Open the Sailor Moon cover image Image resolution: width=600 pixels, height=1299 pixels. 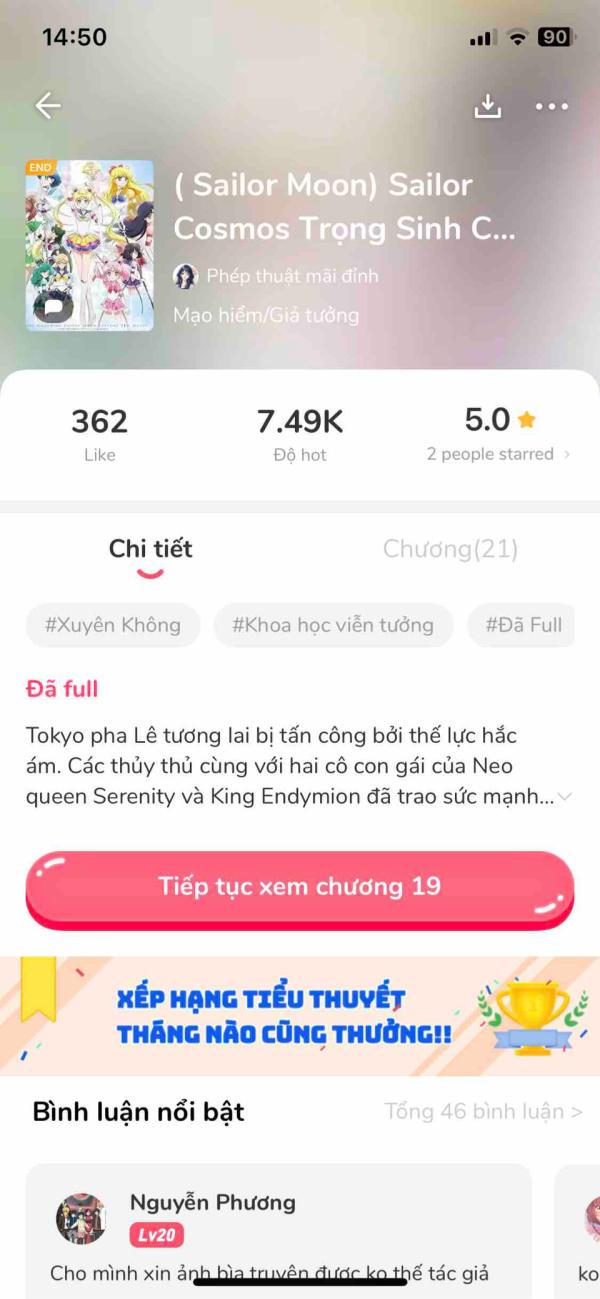click(x=90, y=245)
